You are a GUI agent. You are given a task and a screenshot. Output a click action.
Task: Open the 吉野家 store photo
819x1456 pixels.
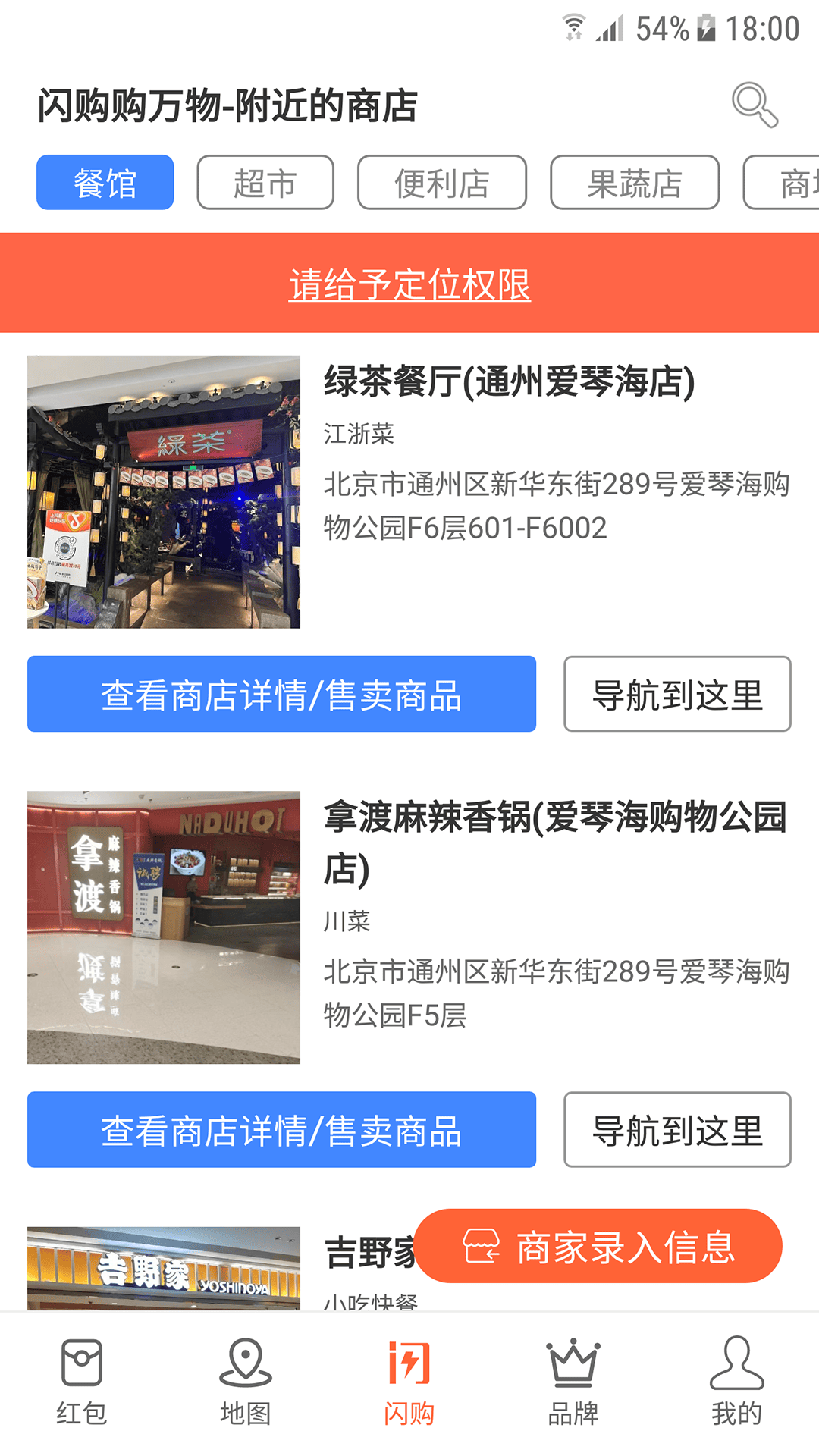click(x=164, y=1265)
